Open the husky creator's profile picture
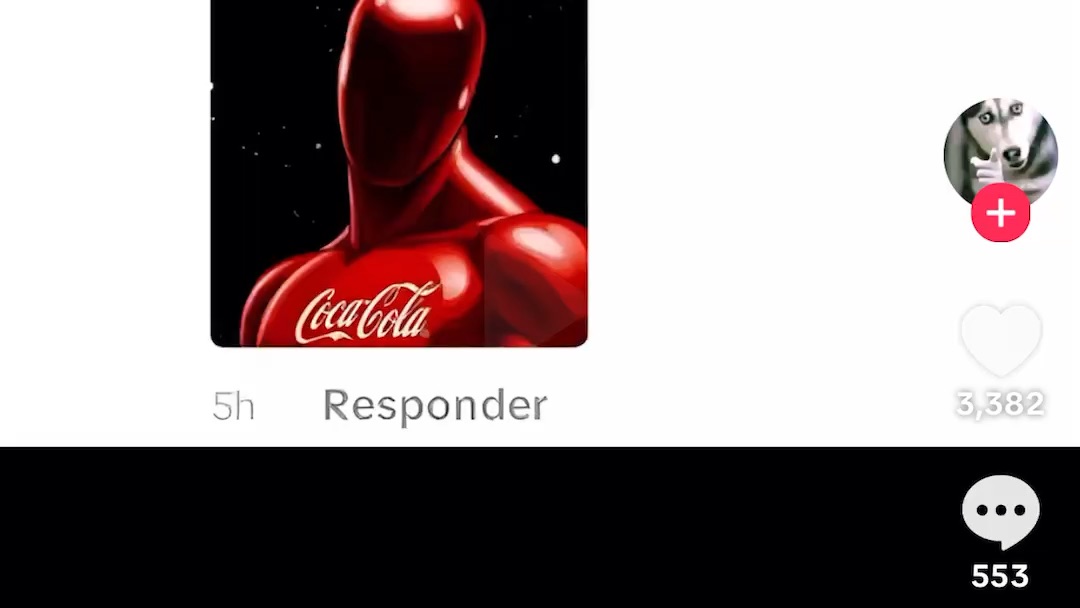Viewport: 1080px width, 608px height. tap(1000, 148)
